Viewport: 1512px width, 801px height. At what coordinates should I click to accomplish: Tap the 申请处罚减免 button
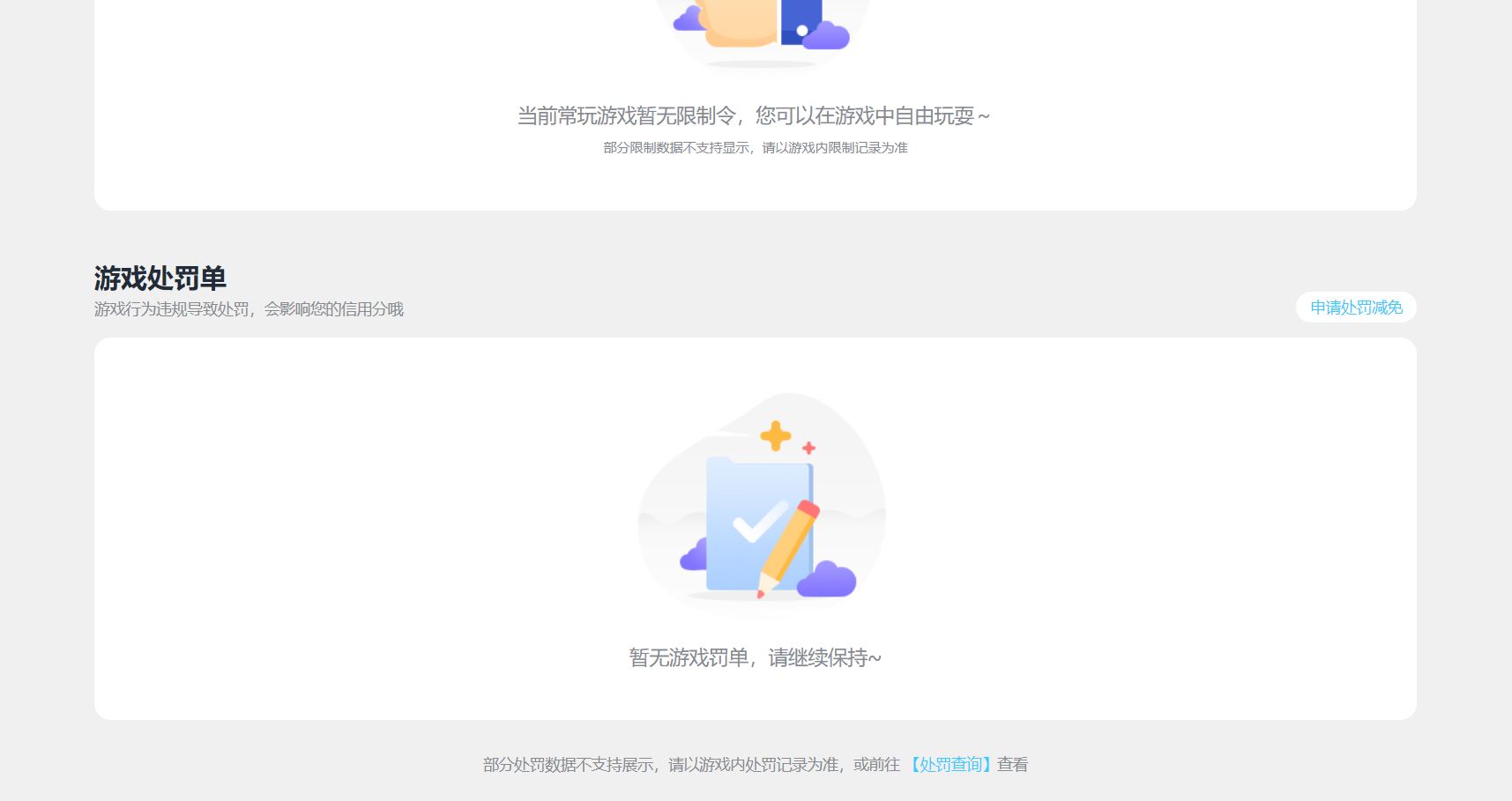click(x=1355, y=308)
